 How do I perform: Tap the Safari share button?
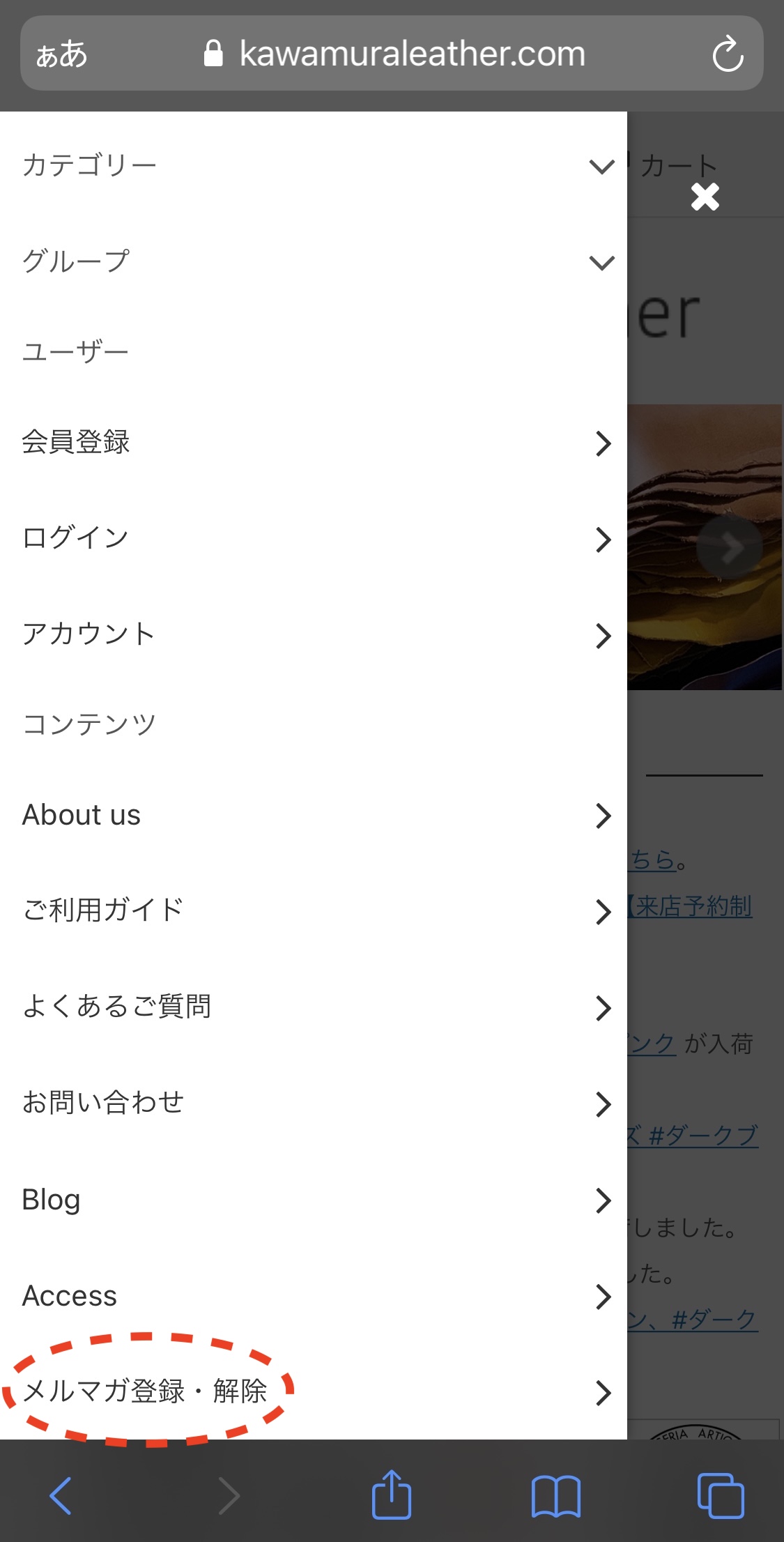tap(392, 1495)
